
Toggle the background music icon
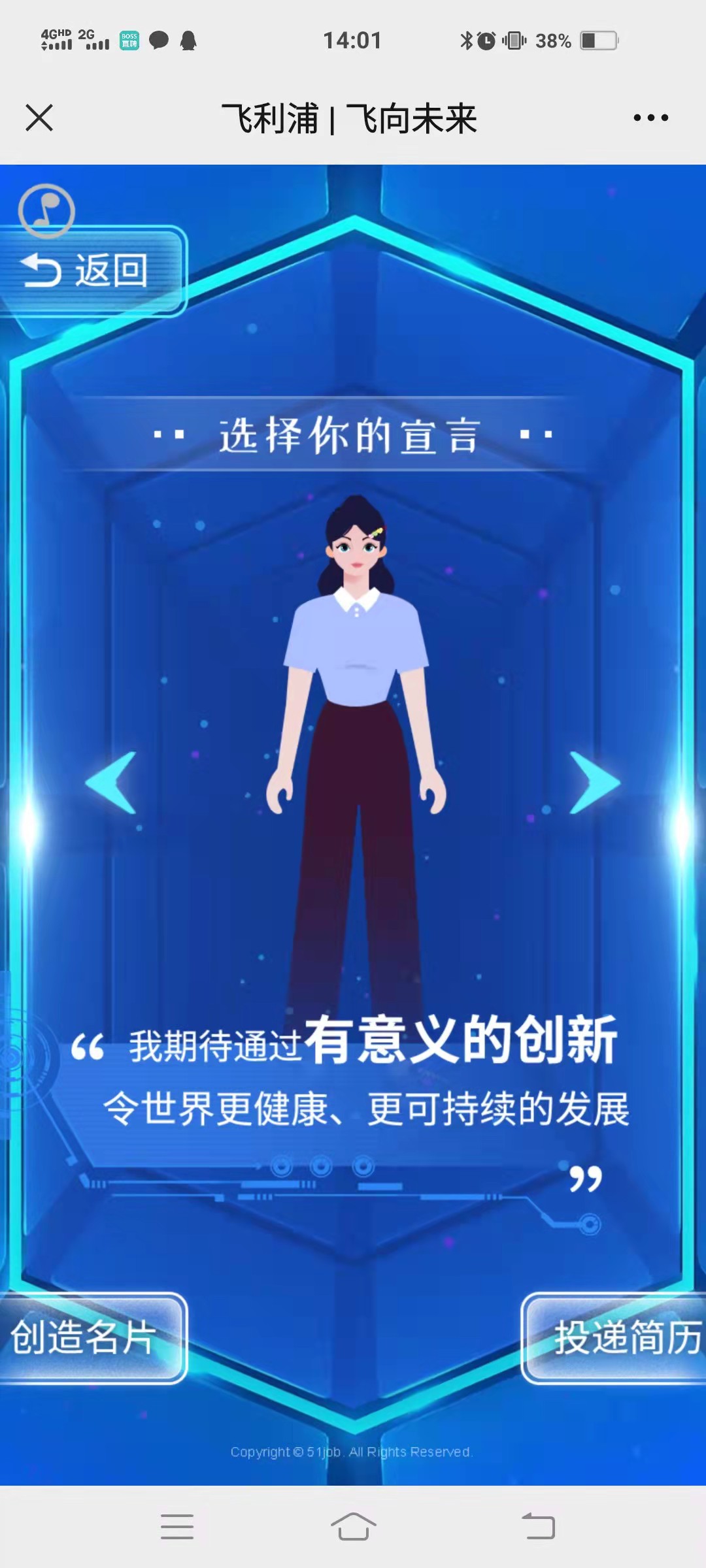(46, 211)
